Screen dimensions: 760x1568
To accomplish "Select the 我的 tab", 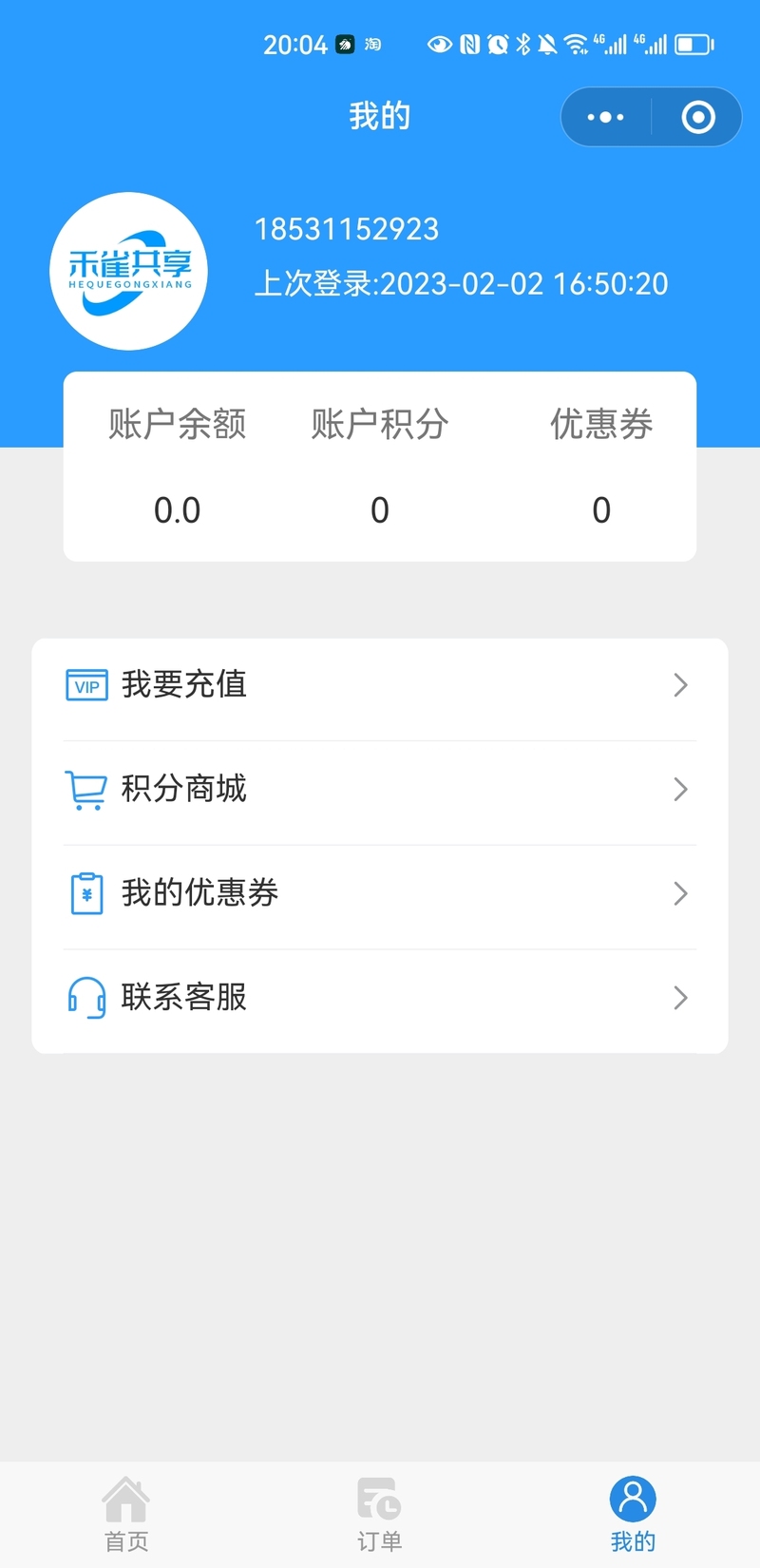I will pos(633,1515).
